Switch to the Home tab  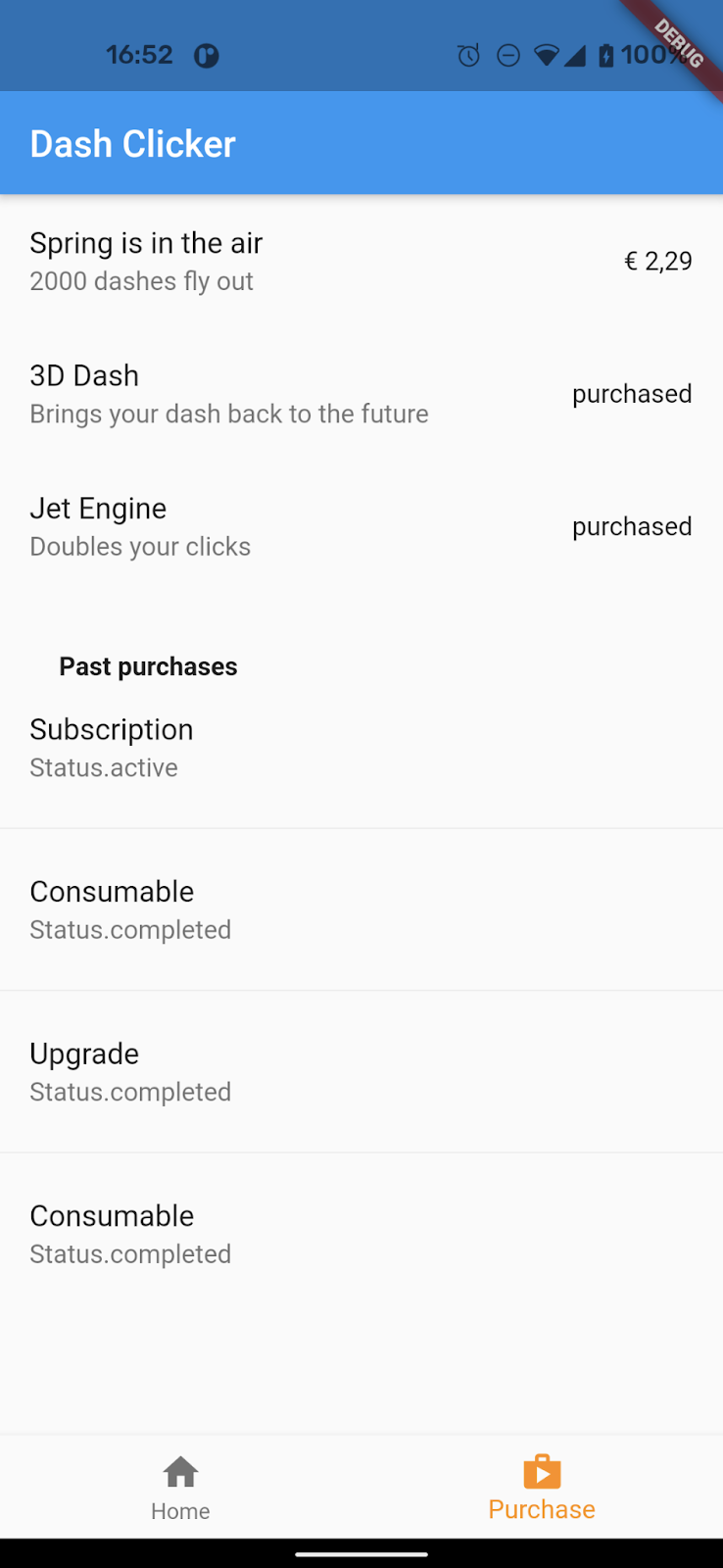coord(180,1485)
